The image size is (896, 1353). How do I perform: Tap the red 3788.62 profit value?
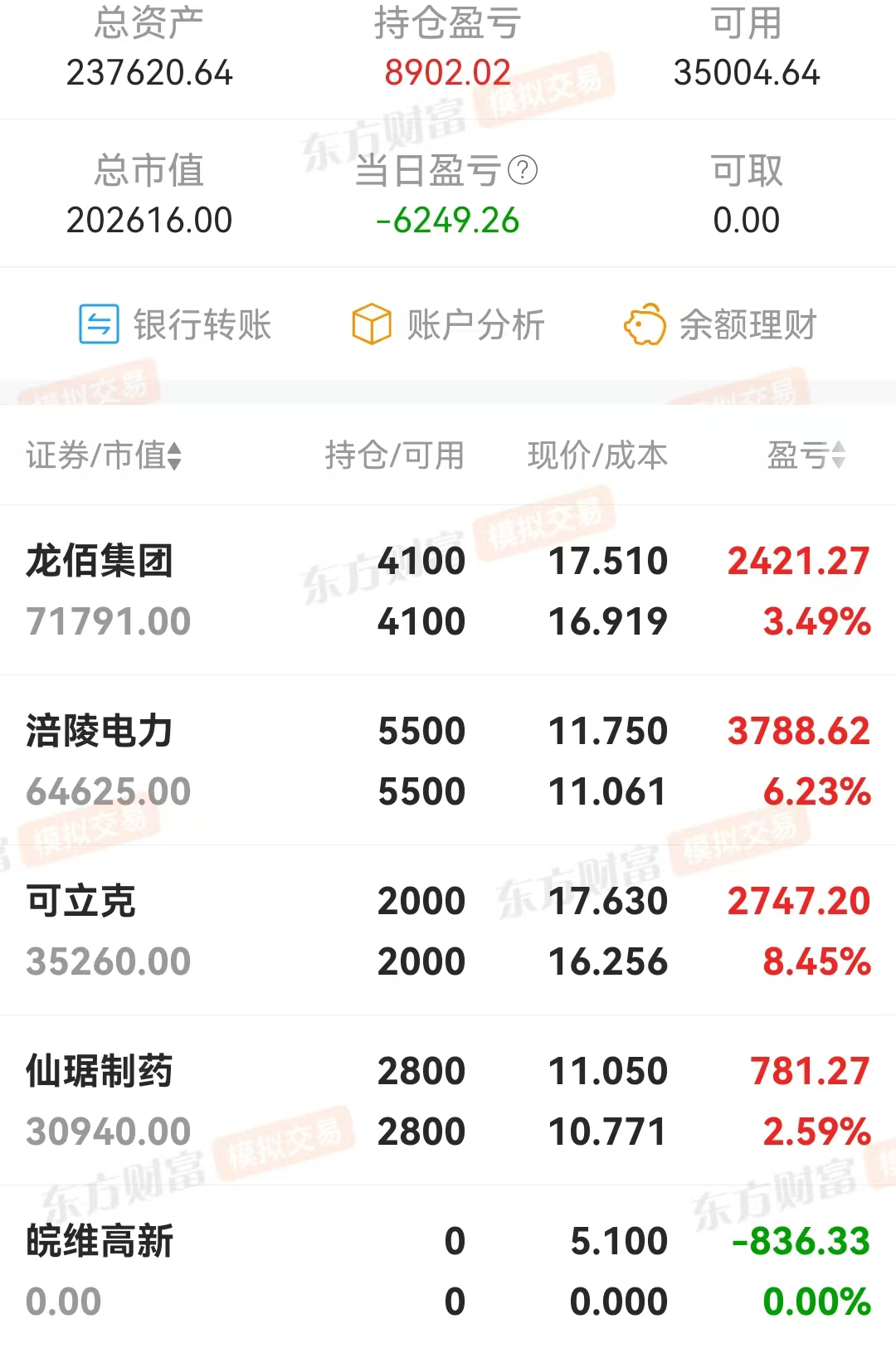point(798,732)
